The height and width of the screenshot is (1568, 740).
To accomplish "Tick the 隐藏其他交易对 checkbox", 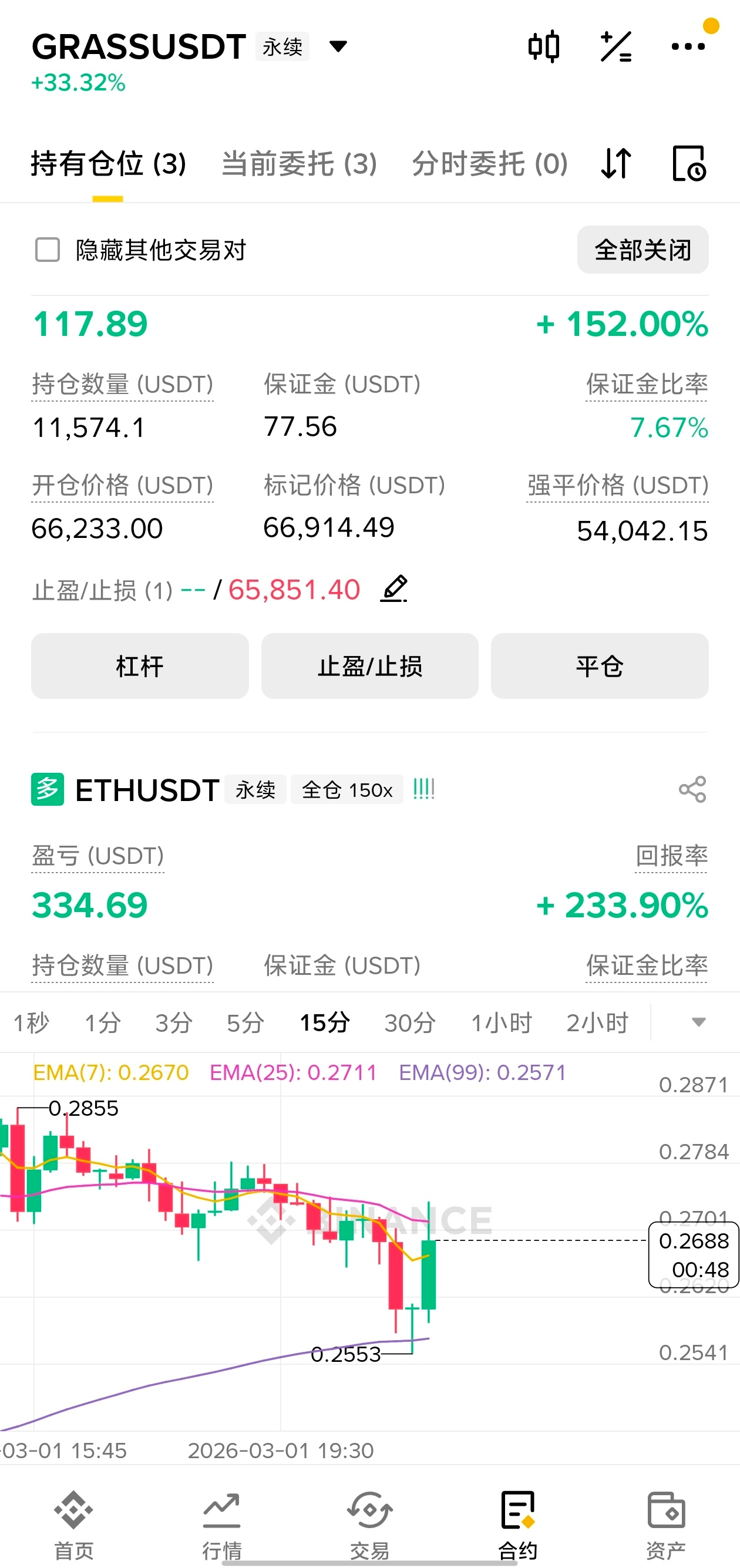I will click(x=48, y=250).
